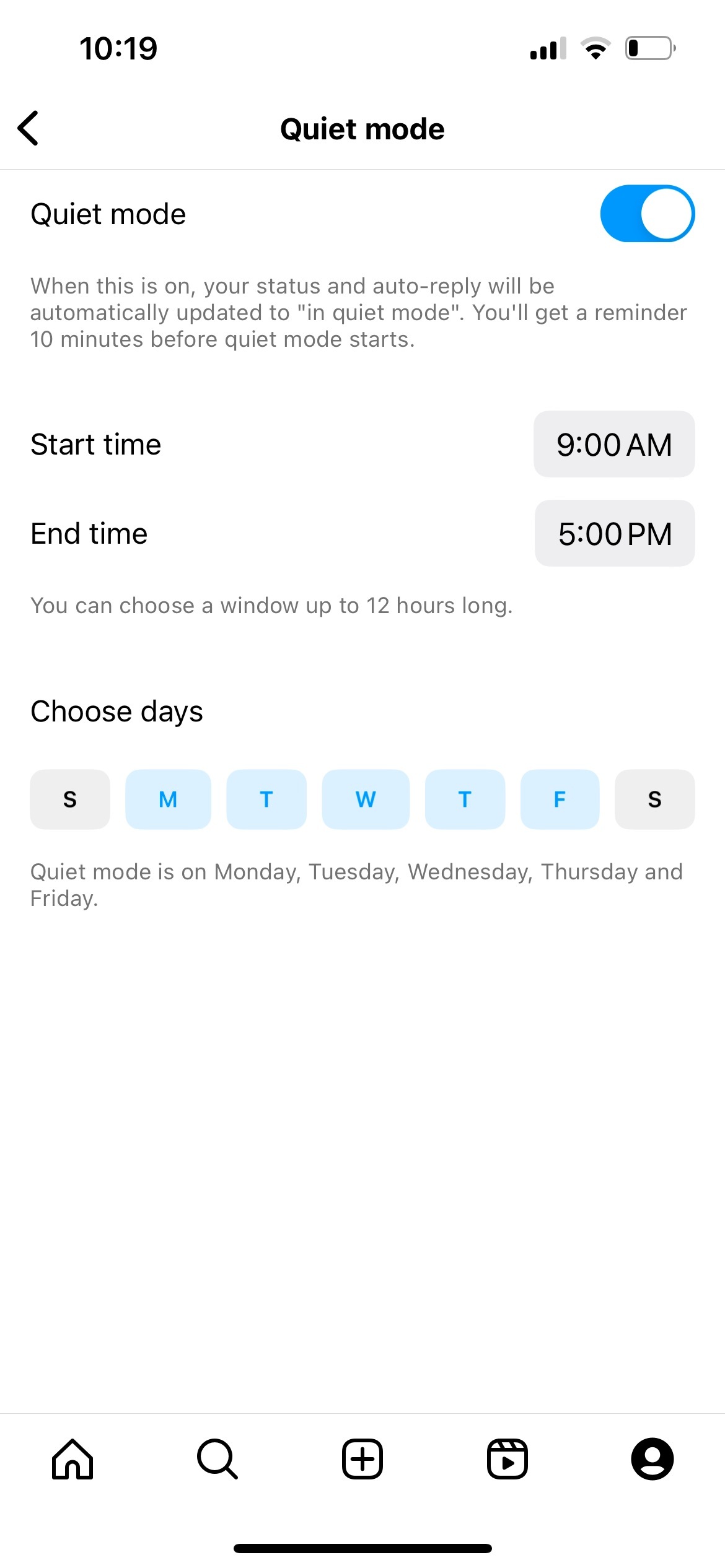Deselect the Thursday day pill
This screenshot has width=725, height=1568.
point(464,799)
